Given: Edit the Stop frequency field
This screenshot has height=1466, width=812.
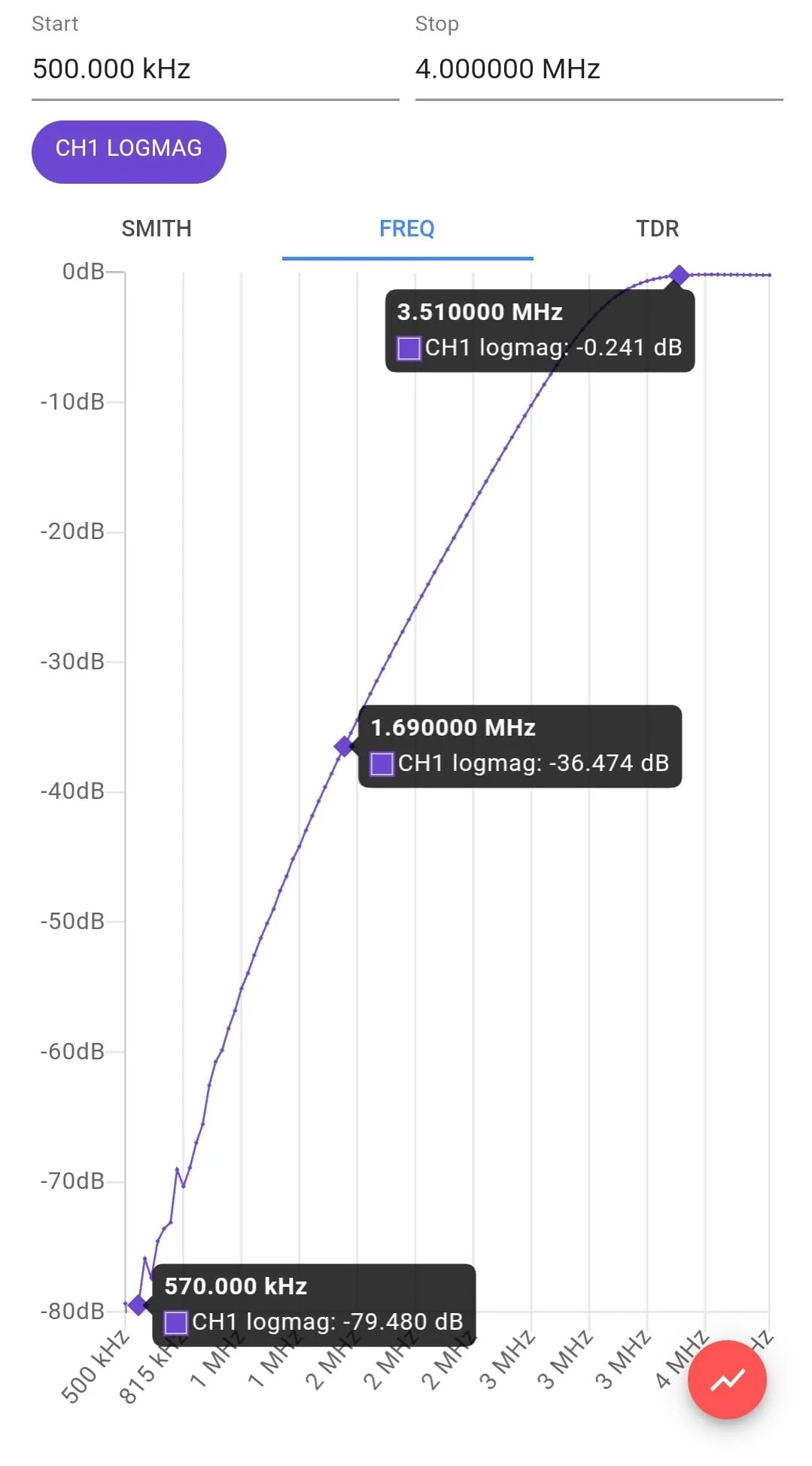Looking at the screenshot, I should pyautogui.click(x=598, y=69).
